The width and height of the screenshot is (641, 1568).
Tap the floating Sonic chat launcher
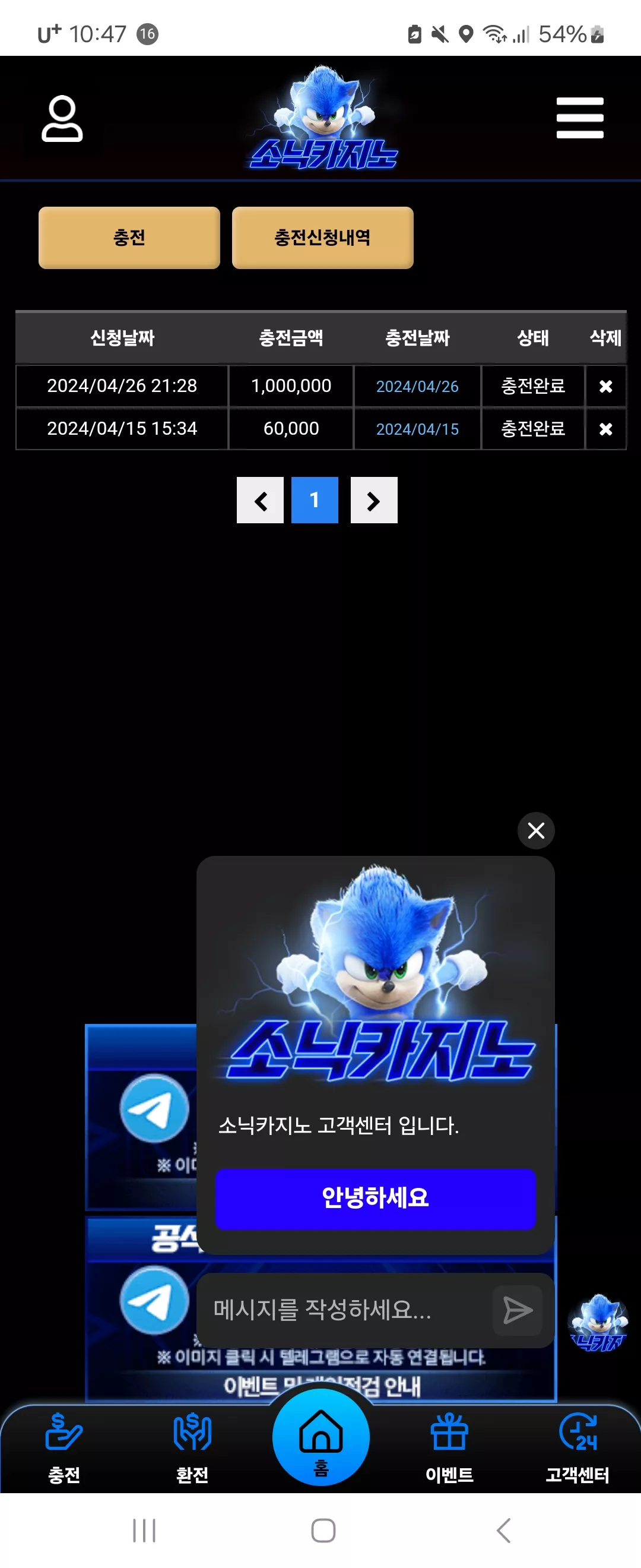[597, 1323]
